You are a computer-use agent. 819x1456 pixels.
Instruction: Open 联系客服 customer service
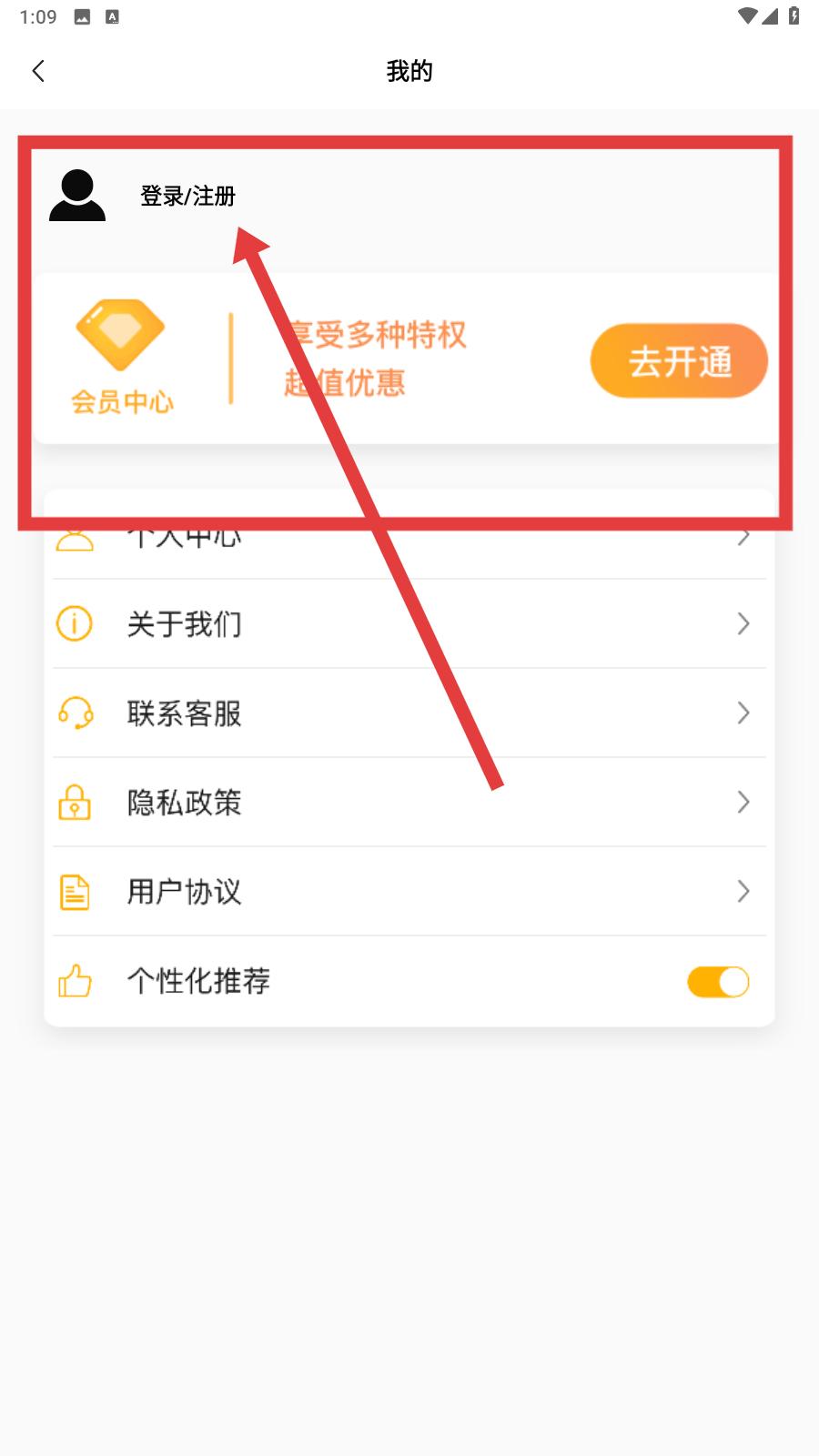pos(409,713)
